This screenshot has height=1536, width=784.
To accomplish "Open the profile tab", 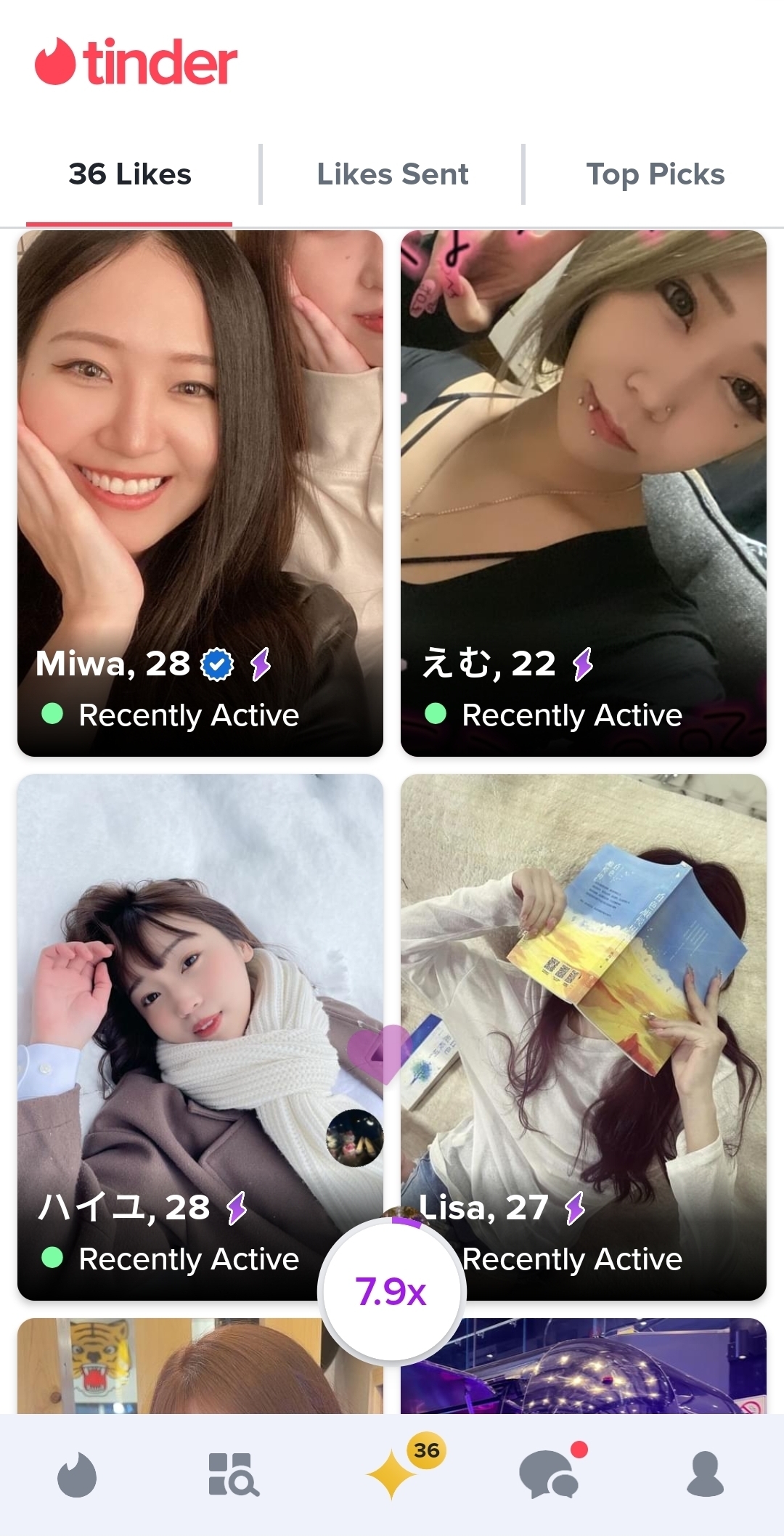I will click(x=706, y=1474).
